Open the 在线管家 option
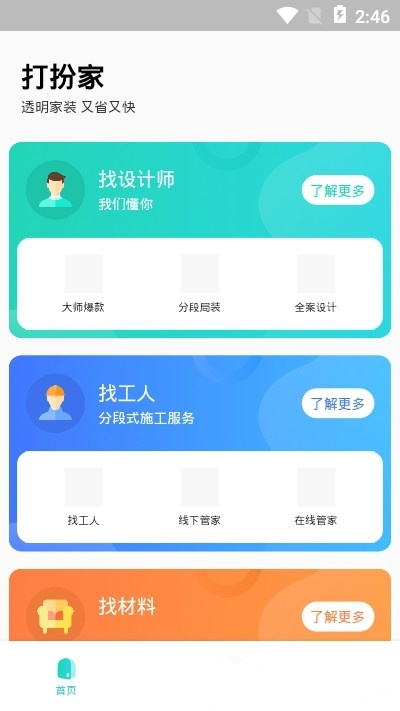This screenshot has height=711, width=400. (316, 497)
